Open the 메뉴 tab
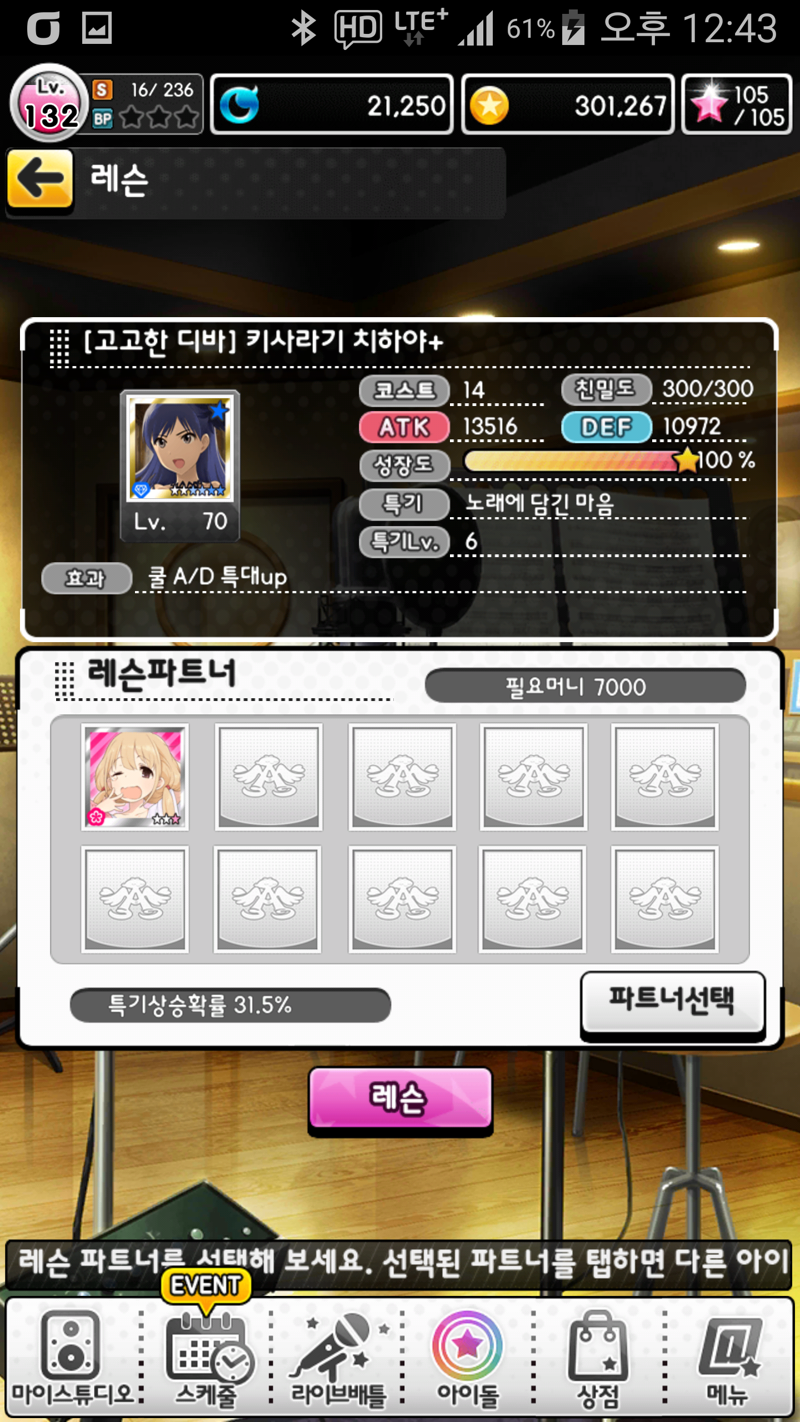Screen dimensions: 800x1422 (x=728, y=1357)
